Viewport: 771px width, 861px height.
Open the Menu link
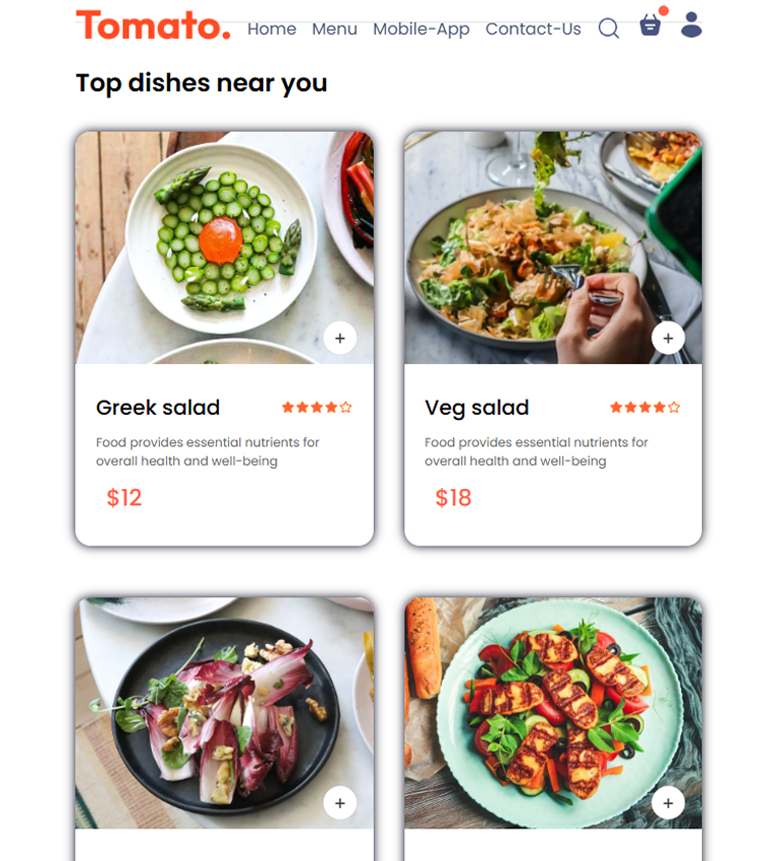334,29
